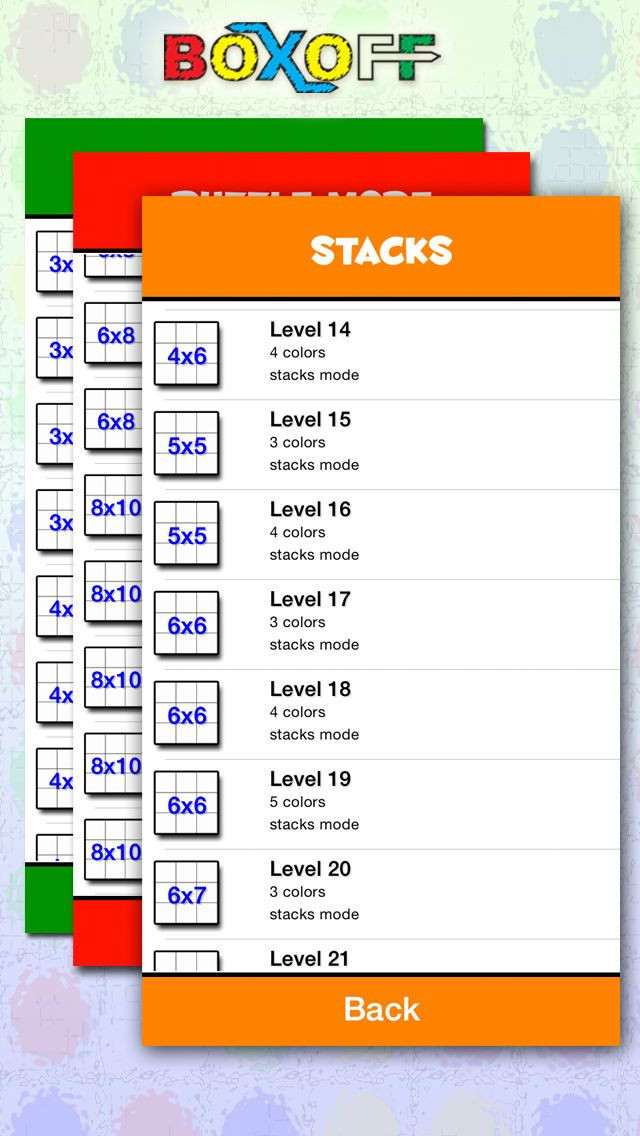Select Level 15 with 3 colors
This screenshot has width=640, height=1136.
(x=381, y=444)
